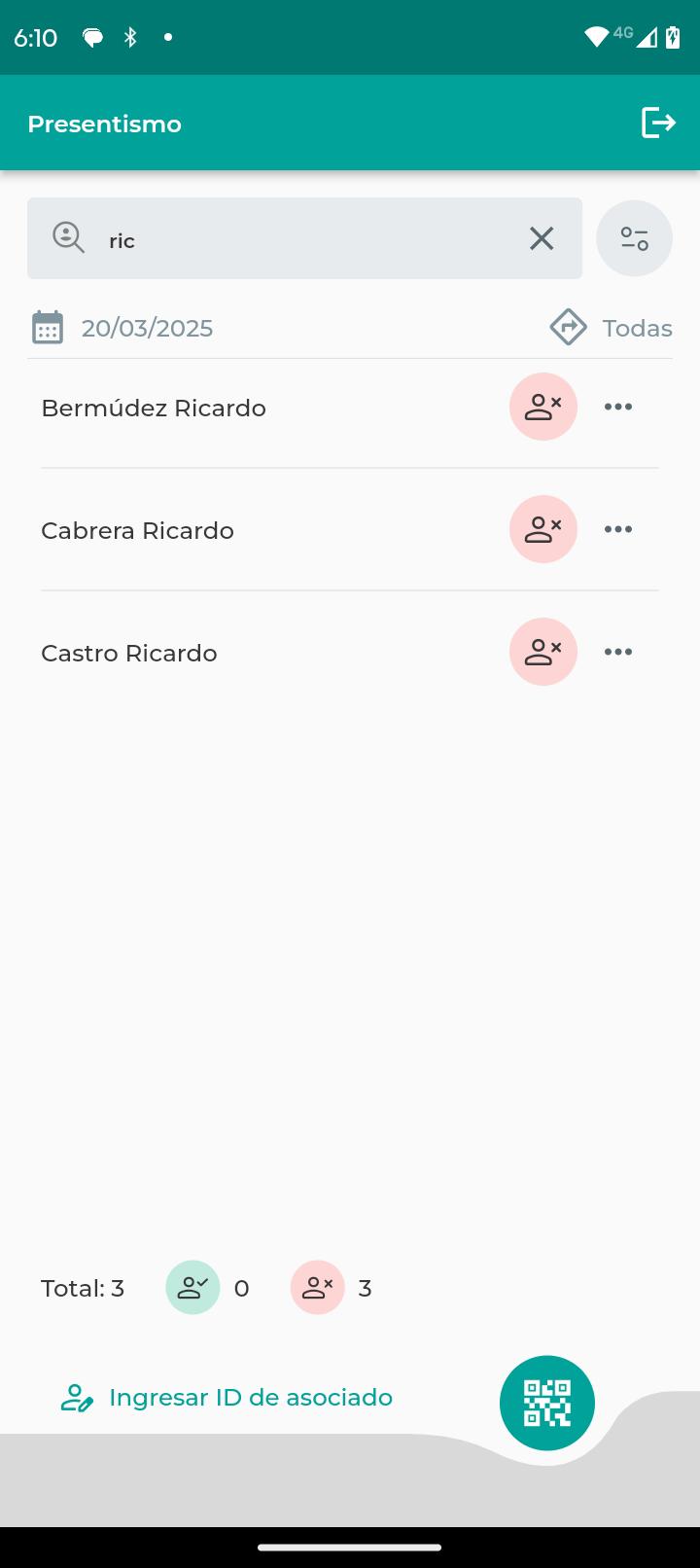Tap the logout icon in the app bar
700x1568 pixels.
point(658,123)
